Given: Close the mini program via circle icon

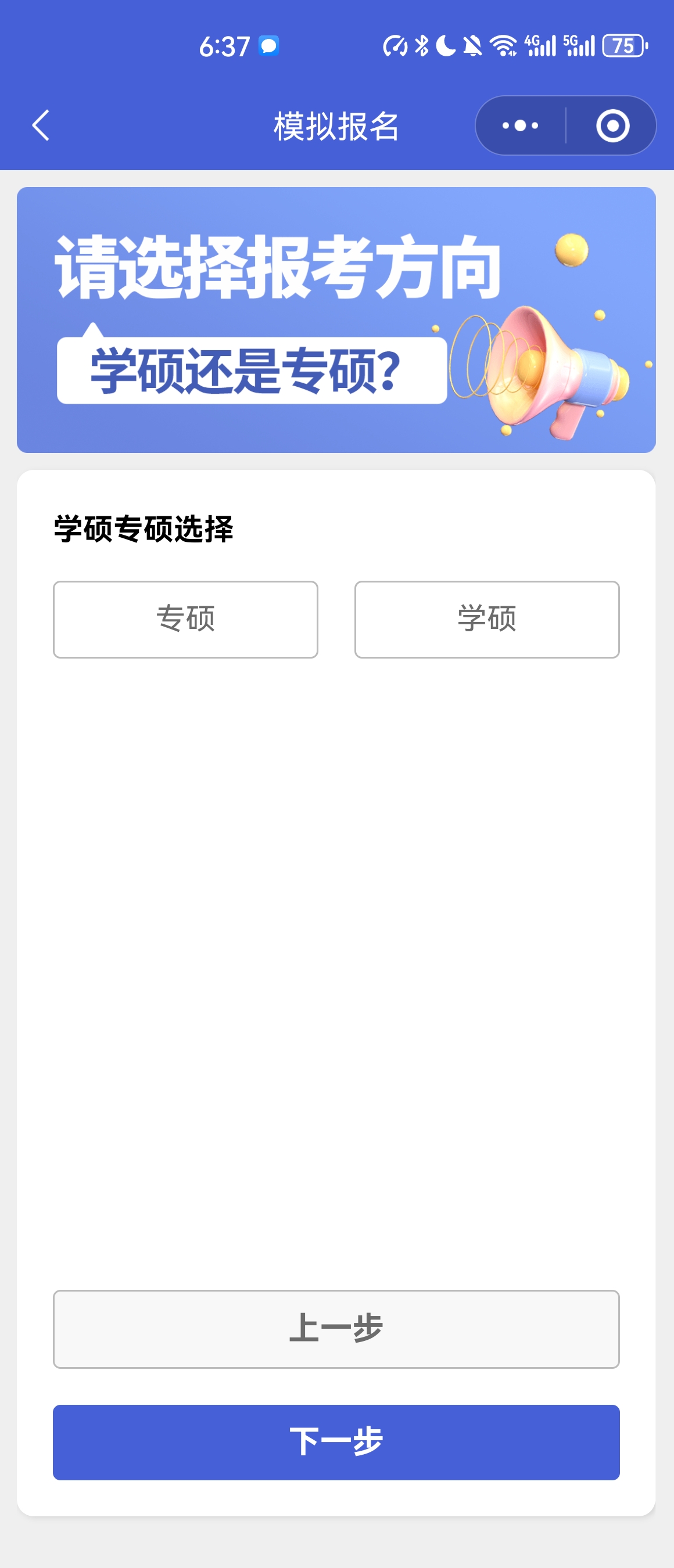Looking at the screenshot, I should (x=612, y=126).
